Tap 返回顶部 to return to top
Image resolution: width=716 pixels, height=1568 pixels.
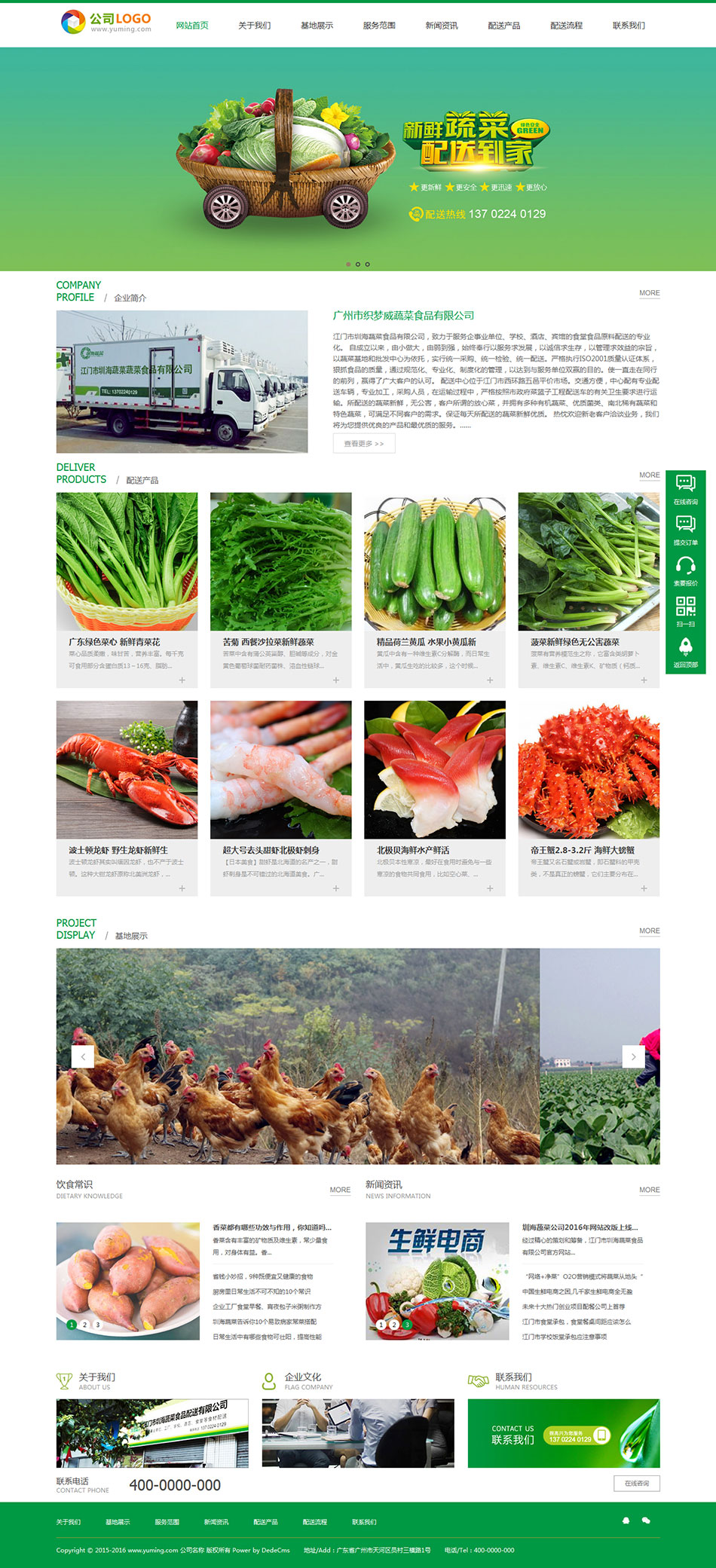click(685, 653)
